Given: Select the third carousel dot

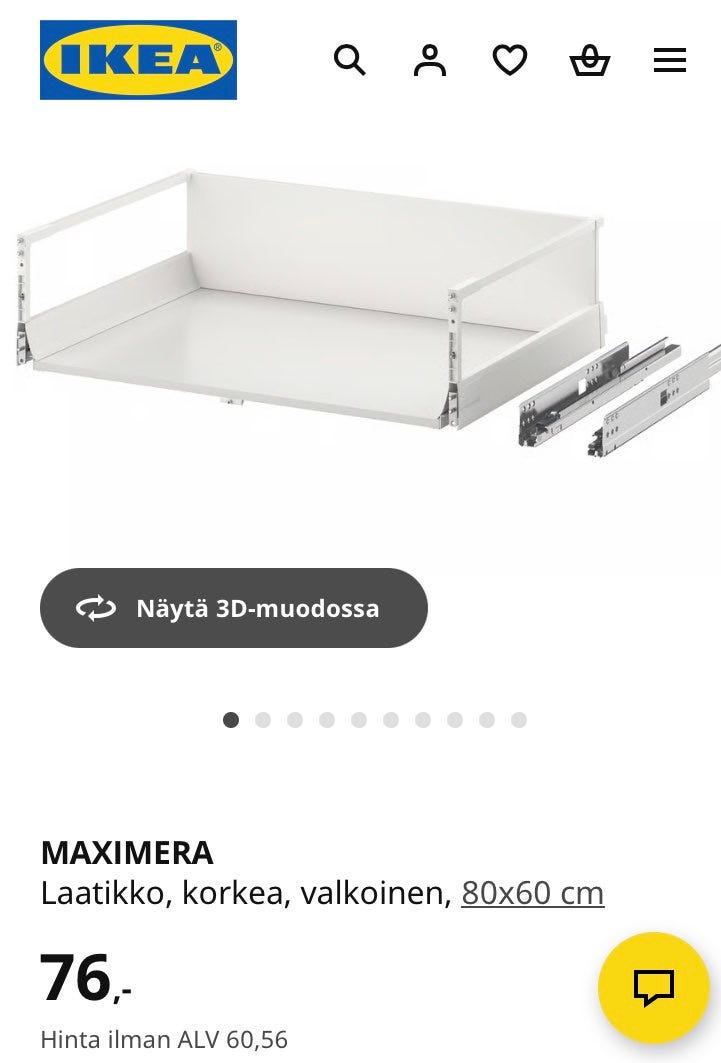Looking at the screenshot, I should point(296,719).
